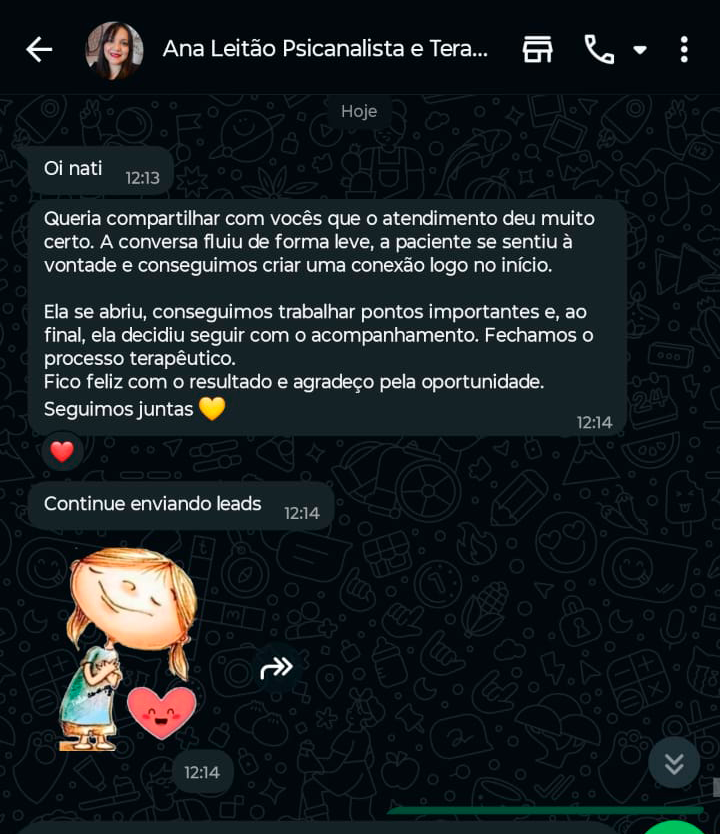Open the business catalog storefront icon

pyautogui.click(x=537, y=47)
